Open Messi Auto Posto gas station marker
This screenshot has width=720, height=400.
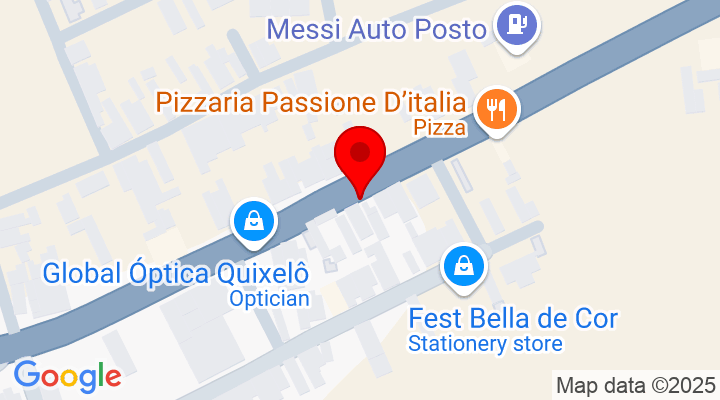[x=516, y=24]
